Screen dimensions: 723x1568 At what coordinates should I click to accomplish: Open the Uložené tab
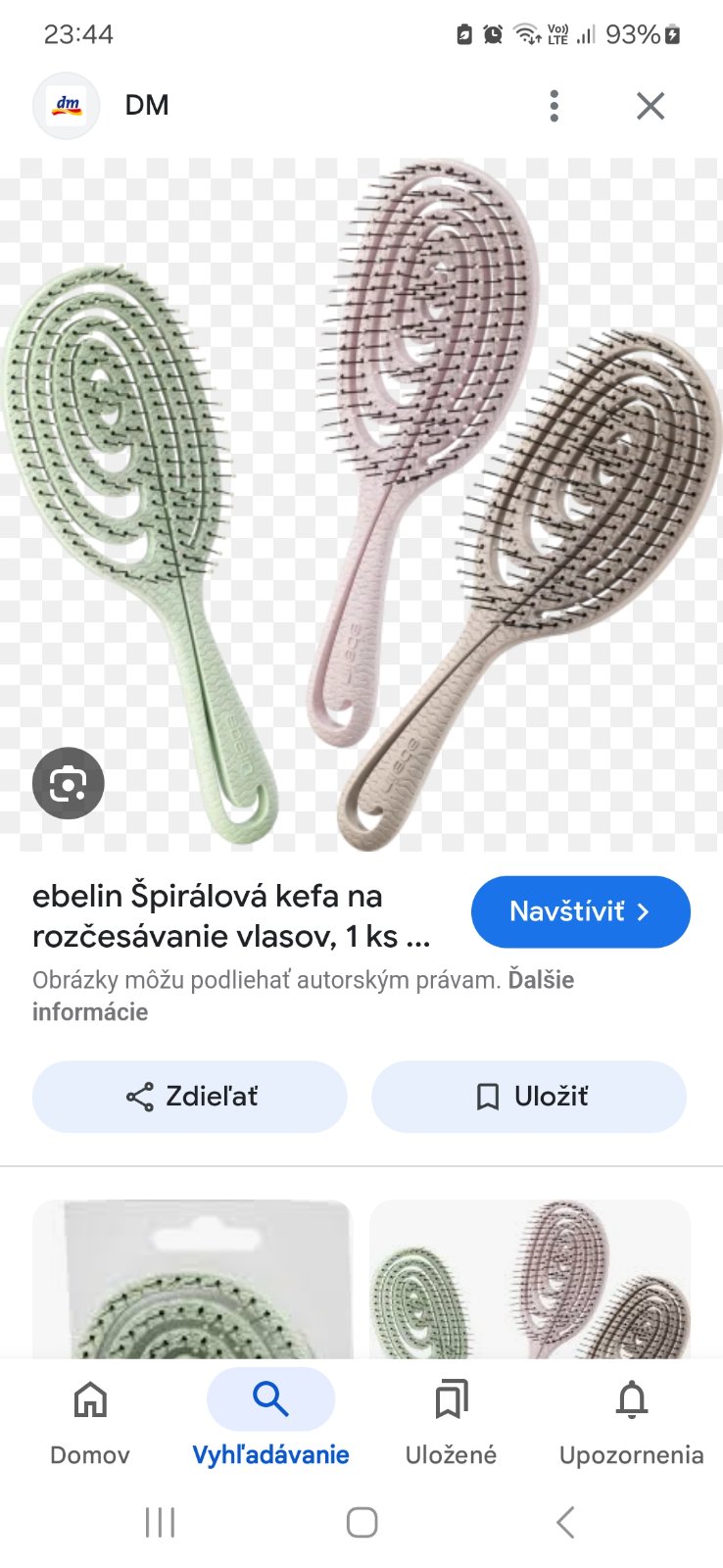(x=451, y=1421)
